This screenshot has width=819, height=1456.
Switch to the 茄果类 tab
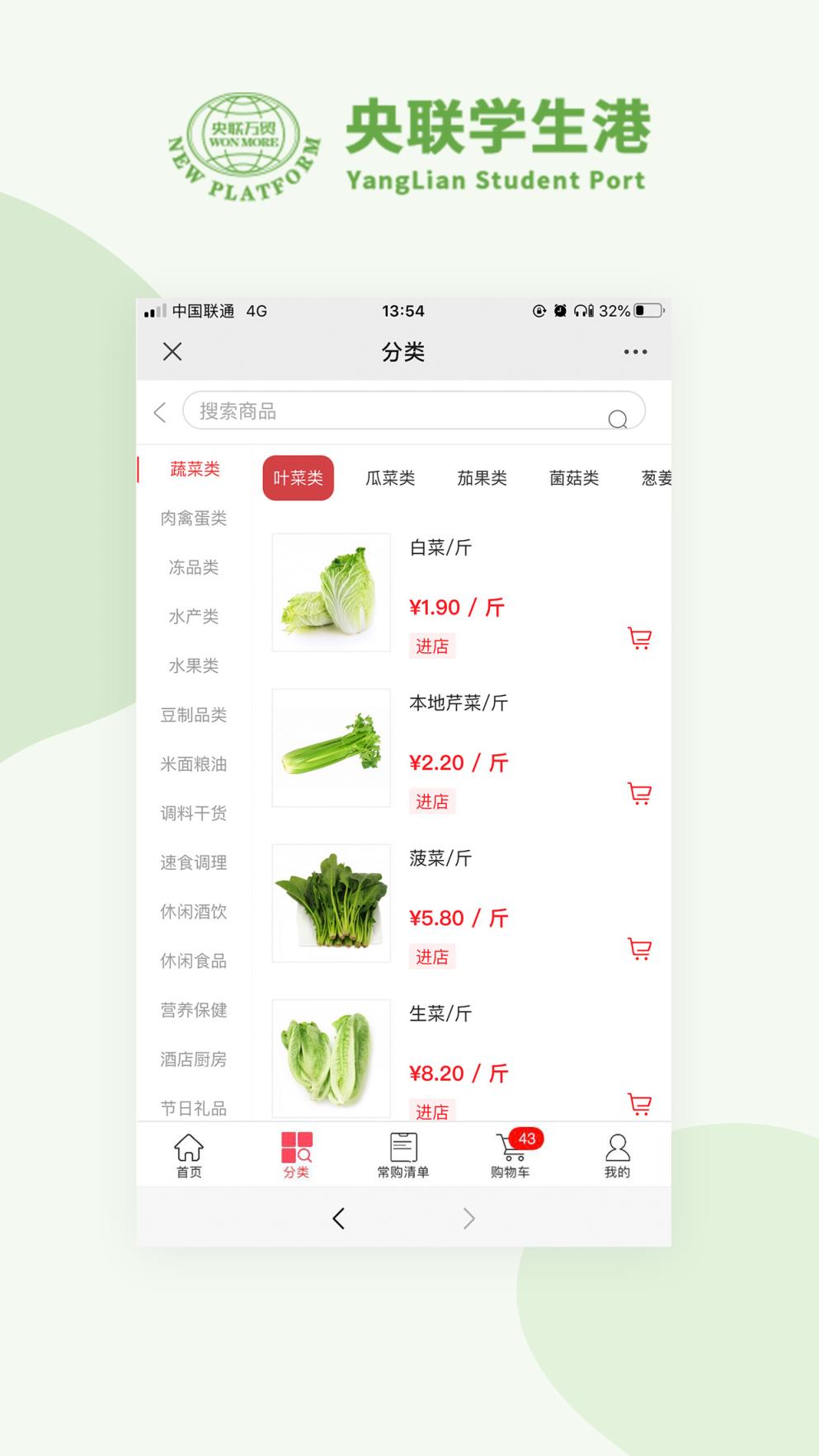[483, 478]
